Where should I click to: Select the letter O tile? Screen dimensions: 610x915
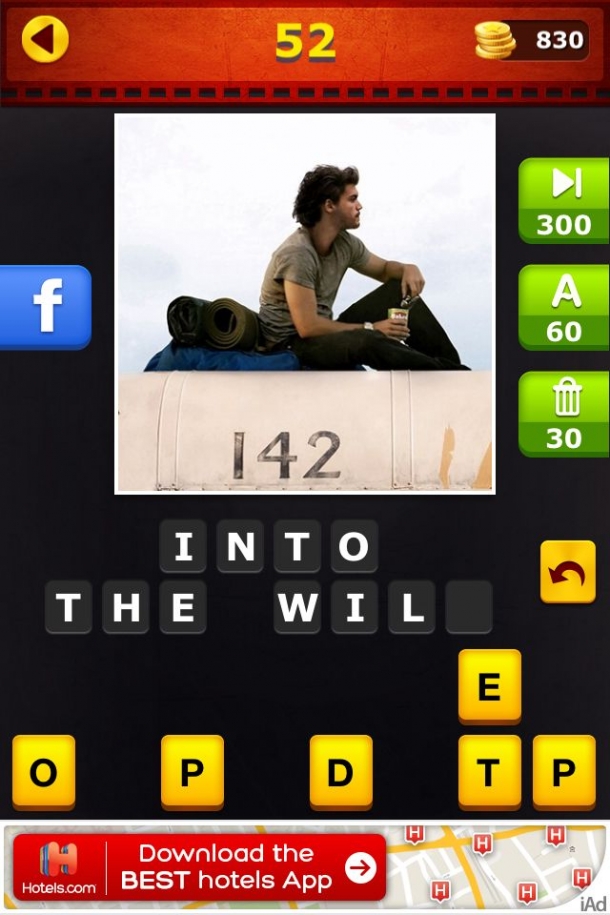tap(43, 772)
